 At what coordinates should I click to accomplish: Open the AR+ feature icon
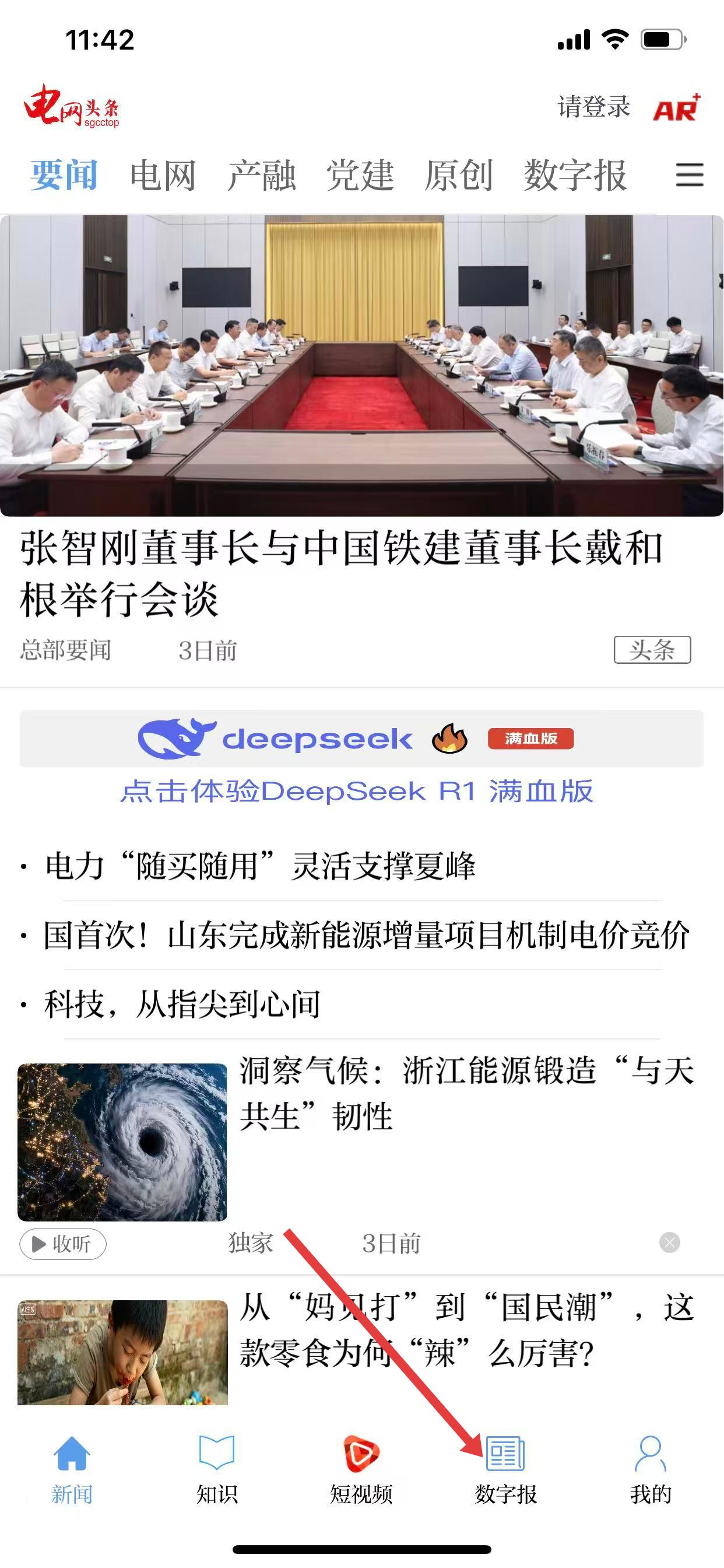[x=676, y=108]
